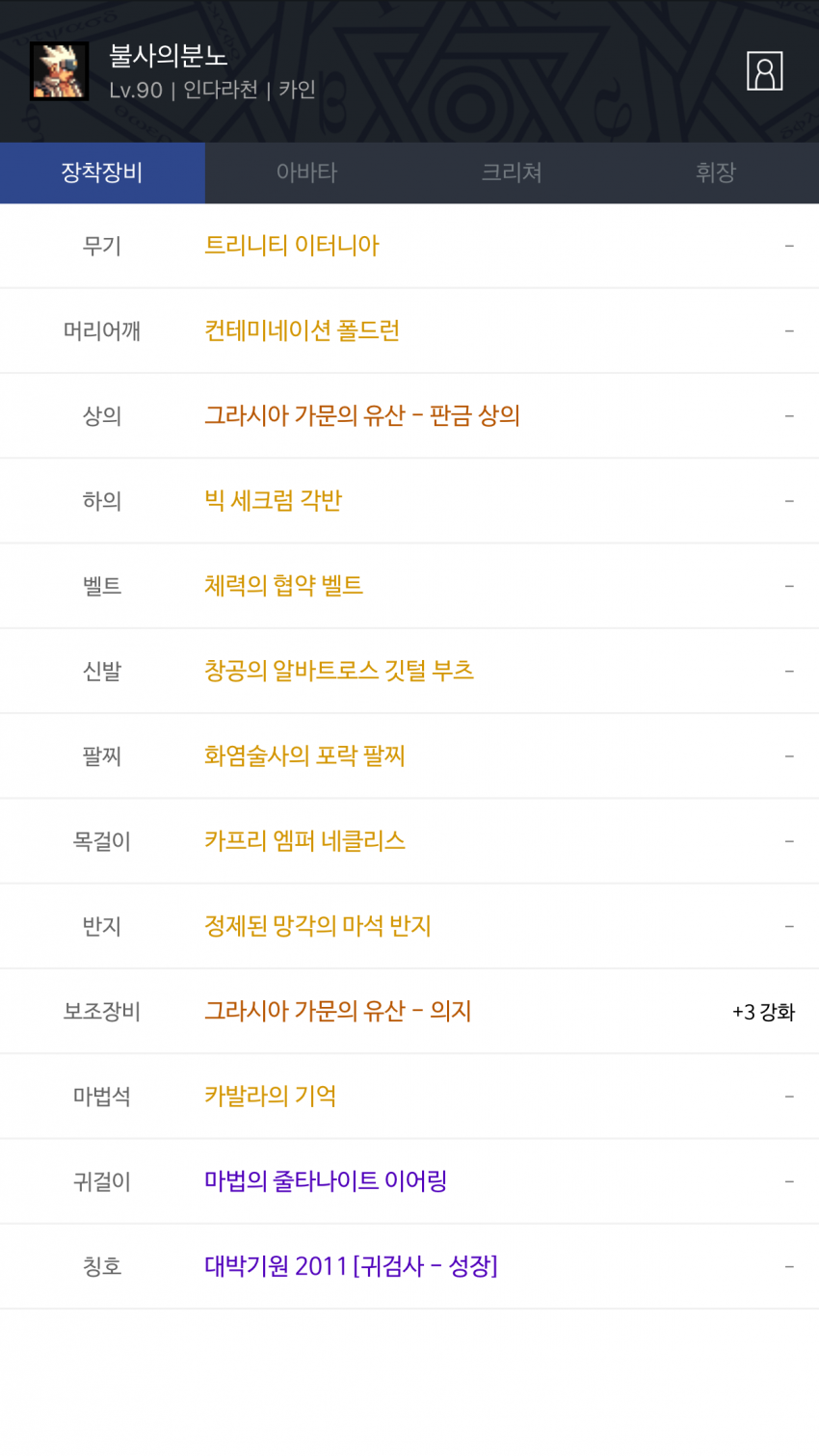This screenshot has height=1456, width=819.
Task: Open 빅 세크럼 각반 item
Action: click(x=274, y=501)
